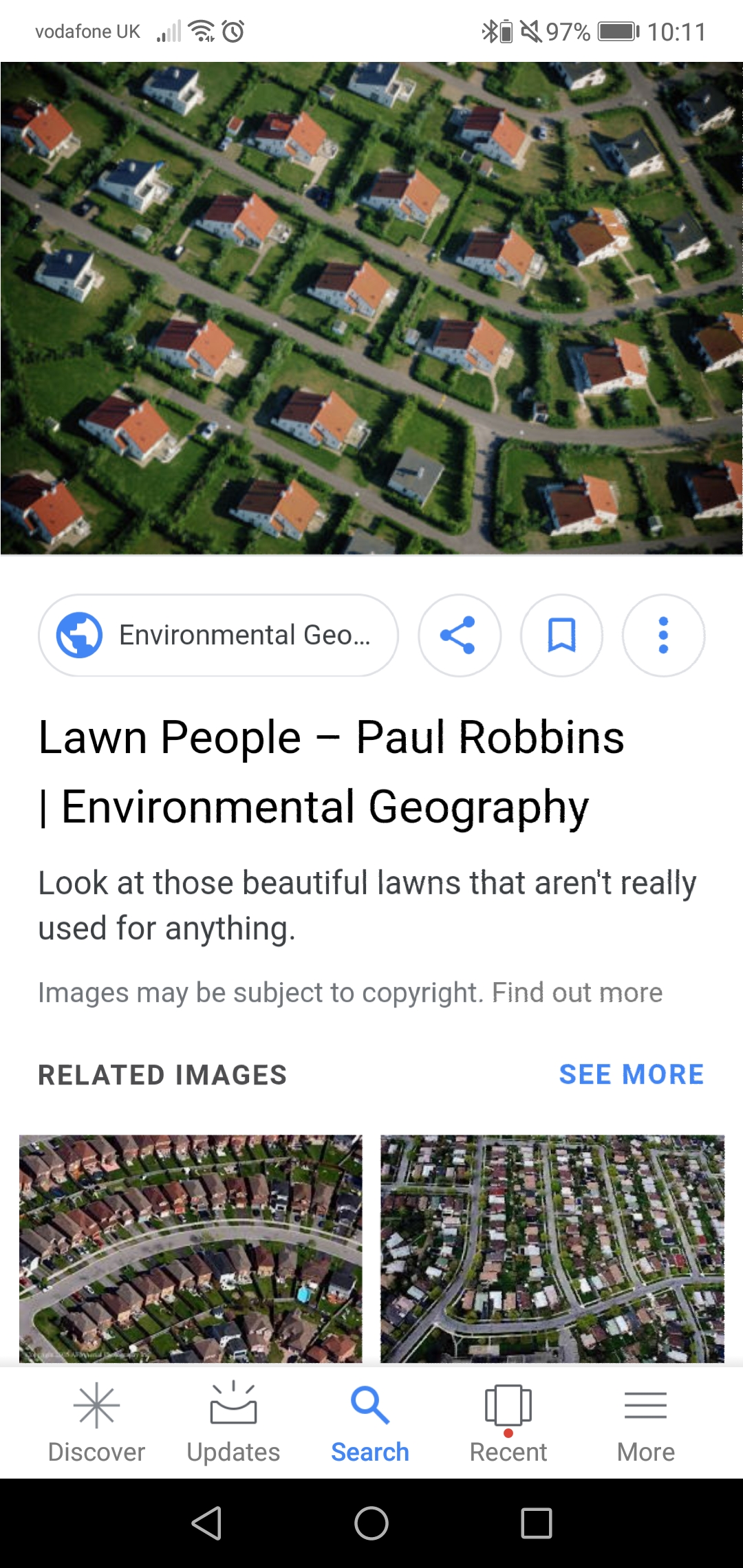Go to the system home screen
The width and height of the screenshot is (743, 1568).
371,1523
